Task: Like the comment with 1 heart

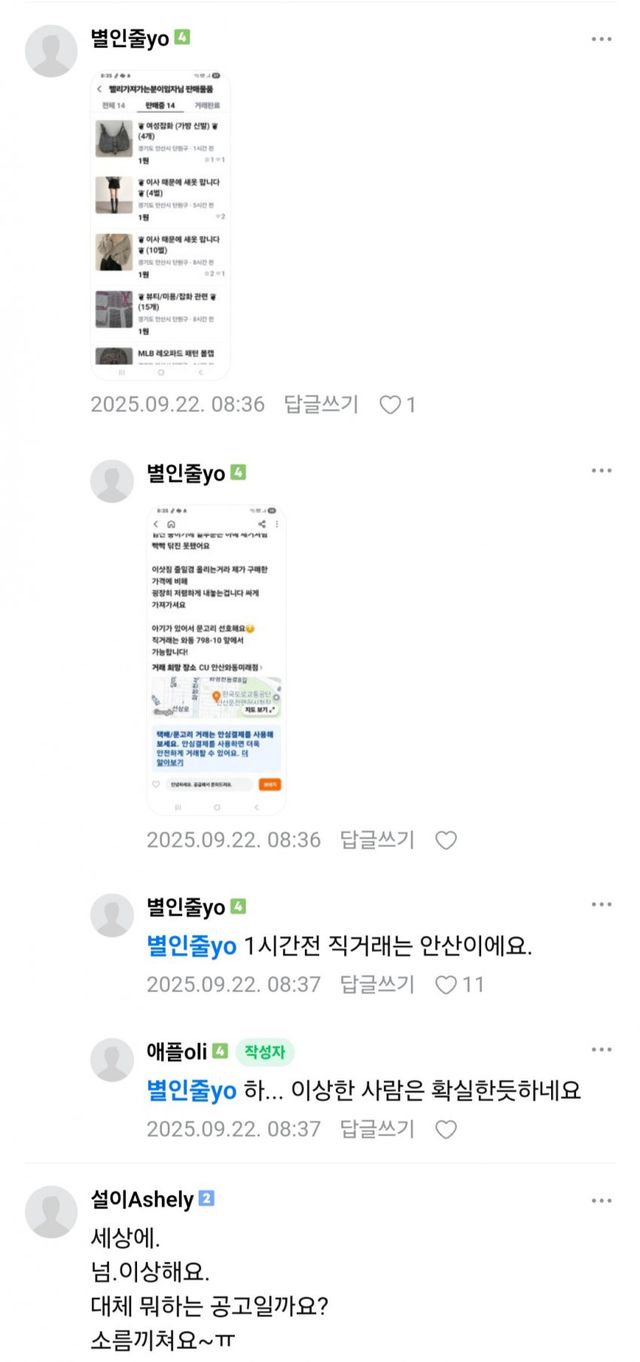Action: pyautogui.click(x=397, y=405)
